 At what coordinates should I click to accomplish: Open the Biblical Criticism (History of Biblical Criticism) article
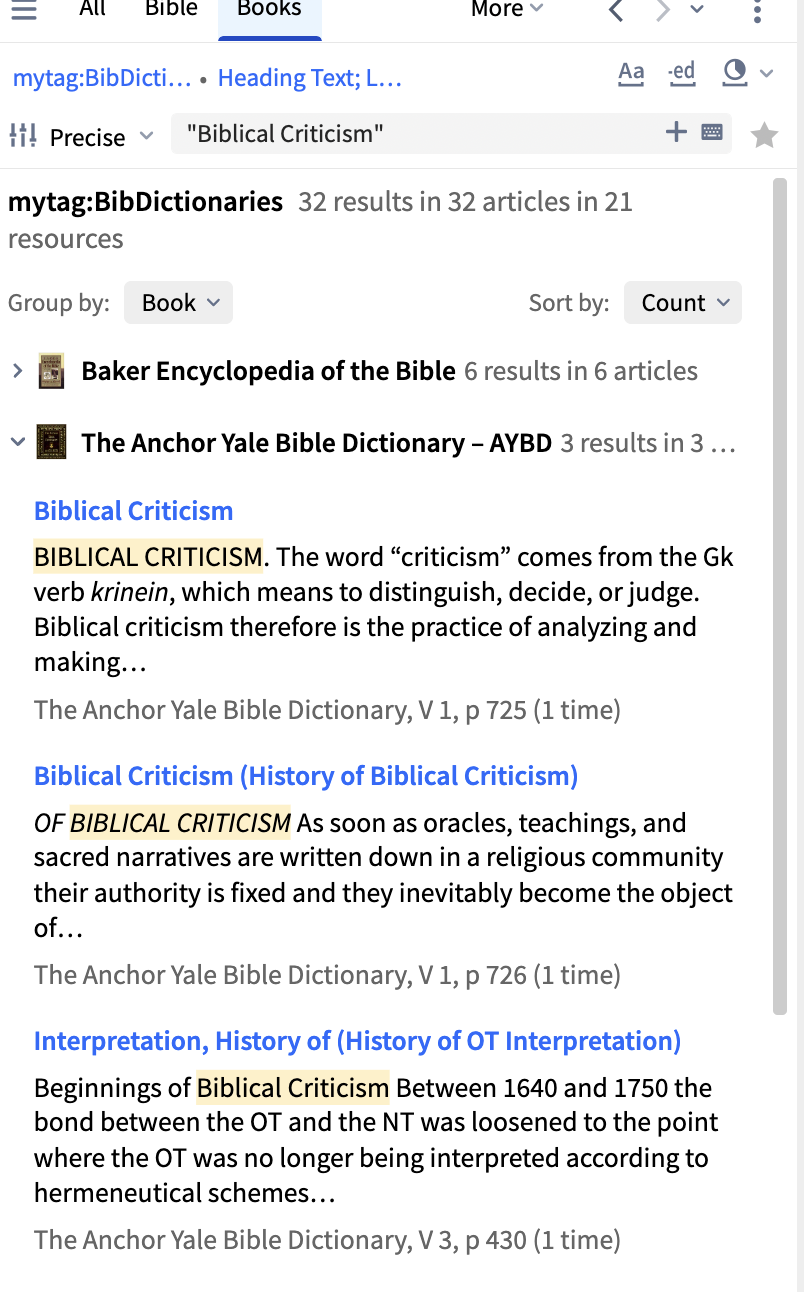pyautogui.click(x=306, y=776)
